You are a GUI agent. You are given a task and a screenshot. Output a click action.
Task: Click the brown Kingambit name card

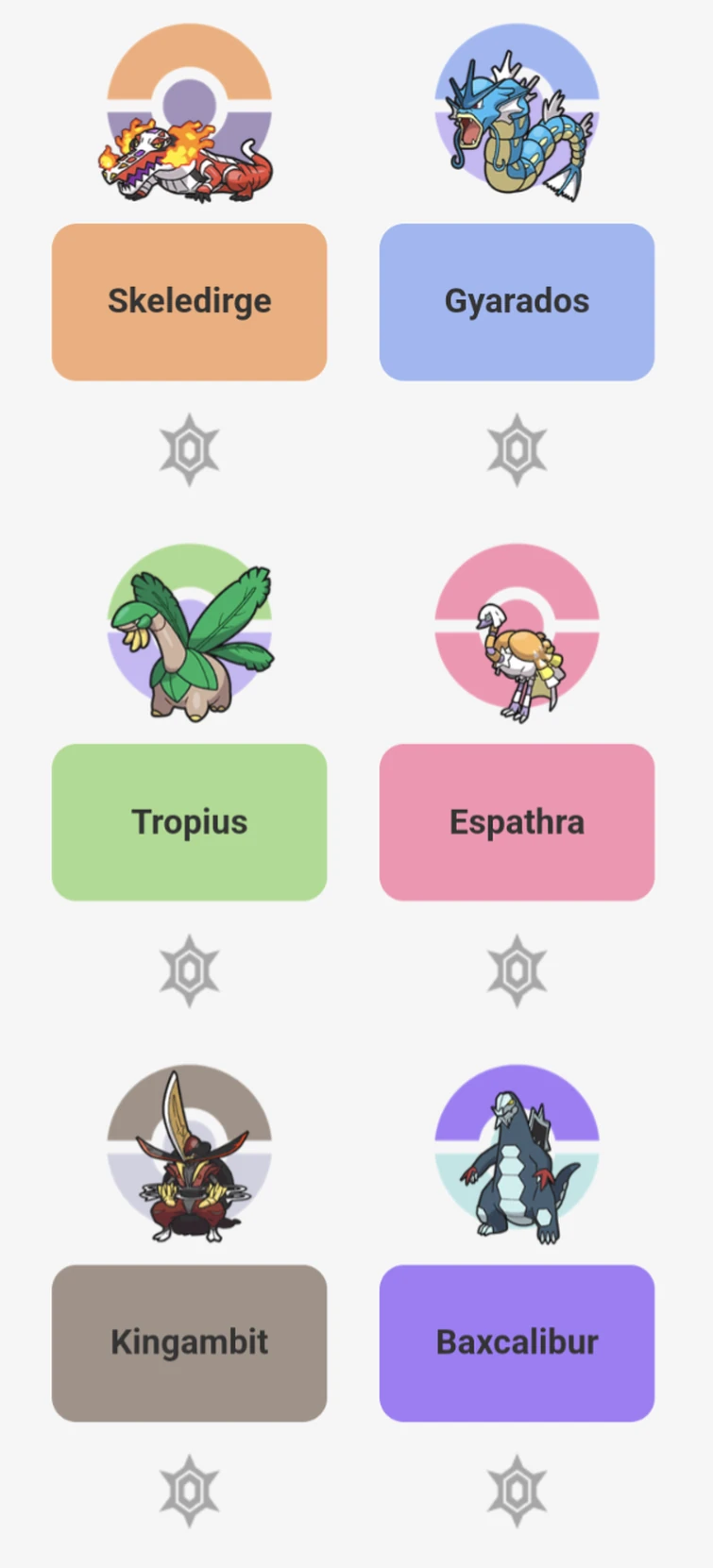coord(189,1342)
